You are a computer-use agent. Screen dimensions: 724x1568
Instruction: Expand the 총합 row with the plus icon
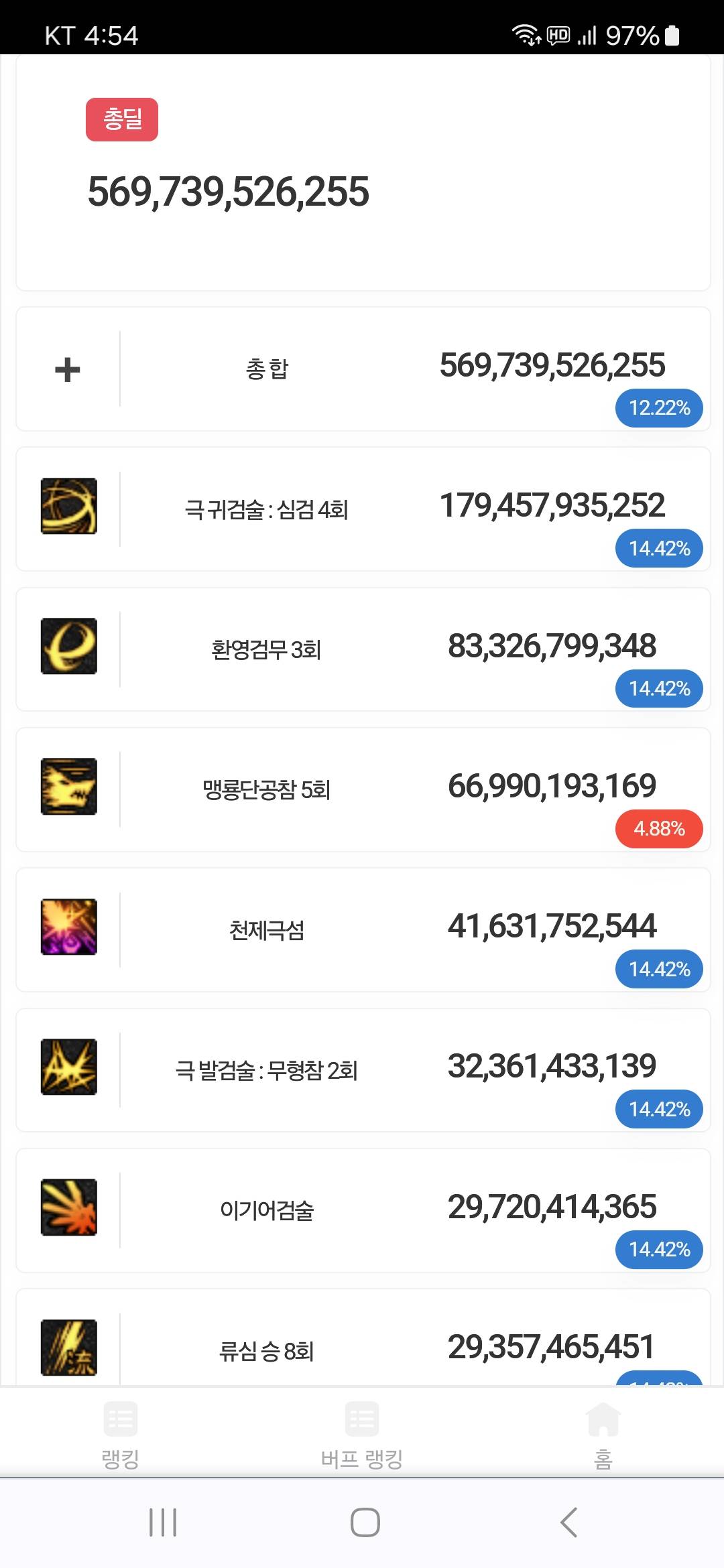67,370
